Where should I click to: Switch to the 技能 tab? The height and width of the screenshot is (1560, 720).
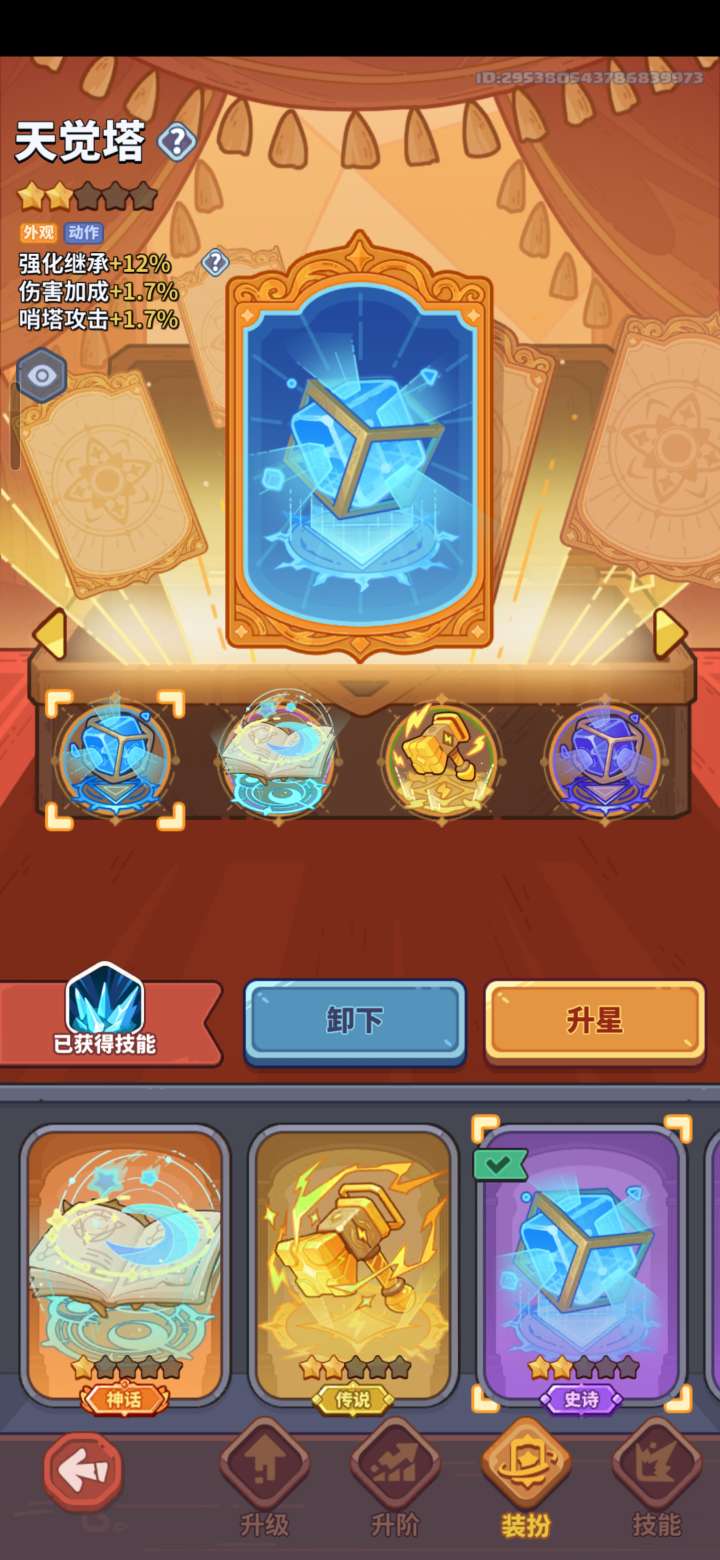657,1480
